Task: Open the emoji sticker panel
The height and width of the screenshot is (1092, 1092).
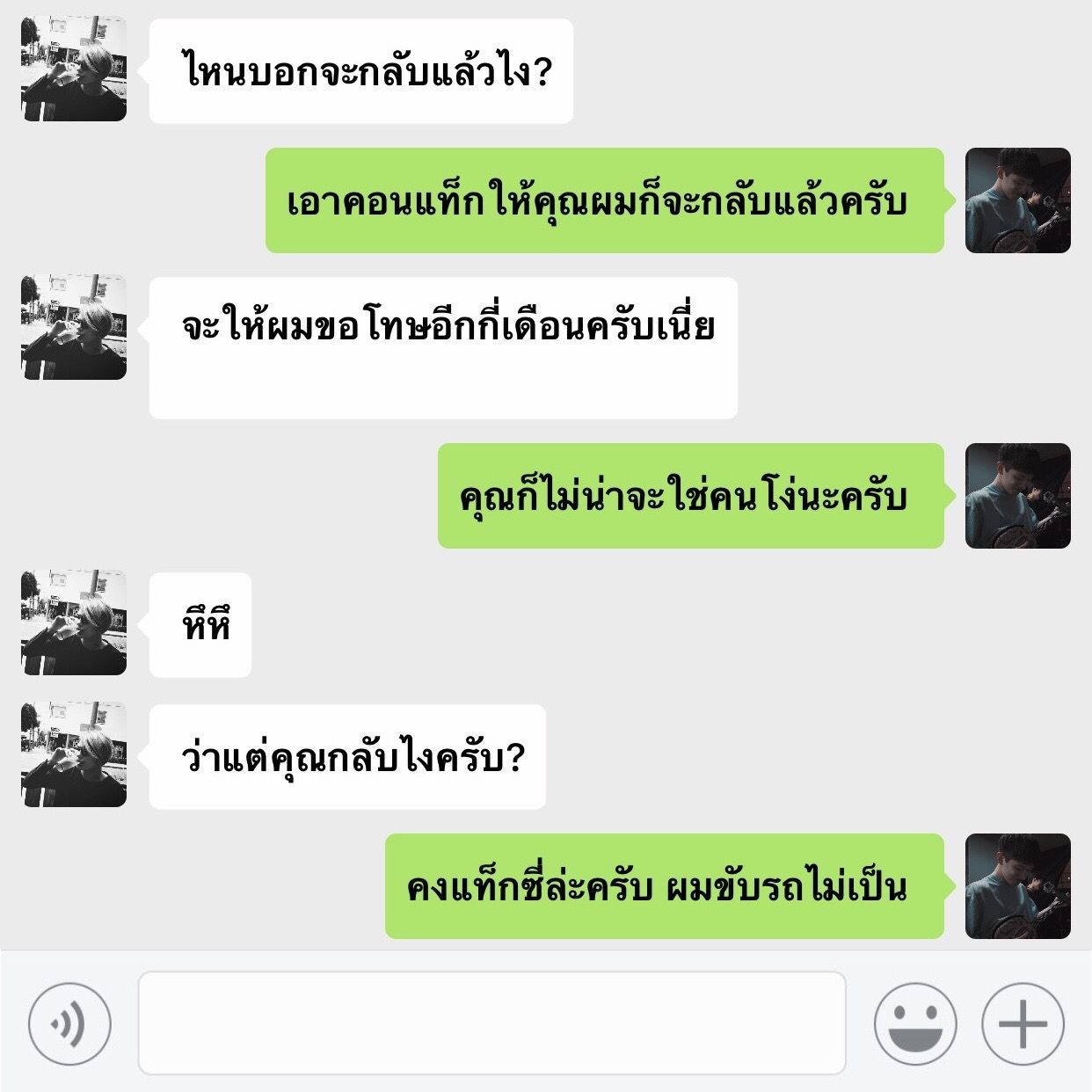Action: click(914, 1023)
